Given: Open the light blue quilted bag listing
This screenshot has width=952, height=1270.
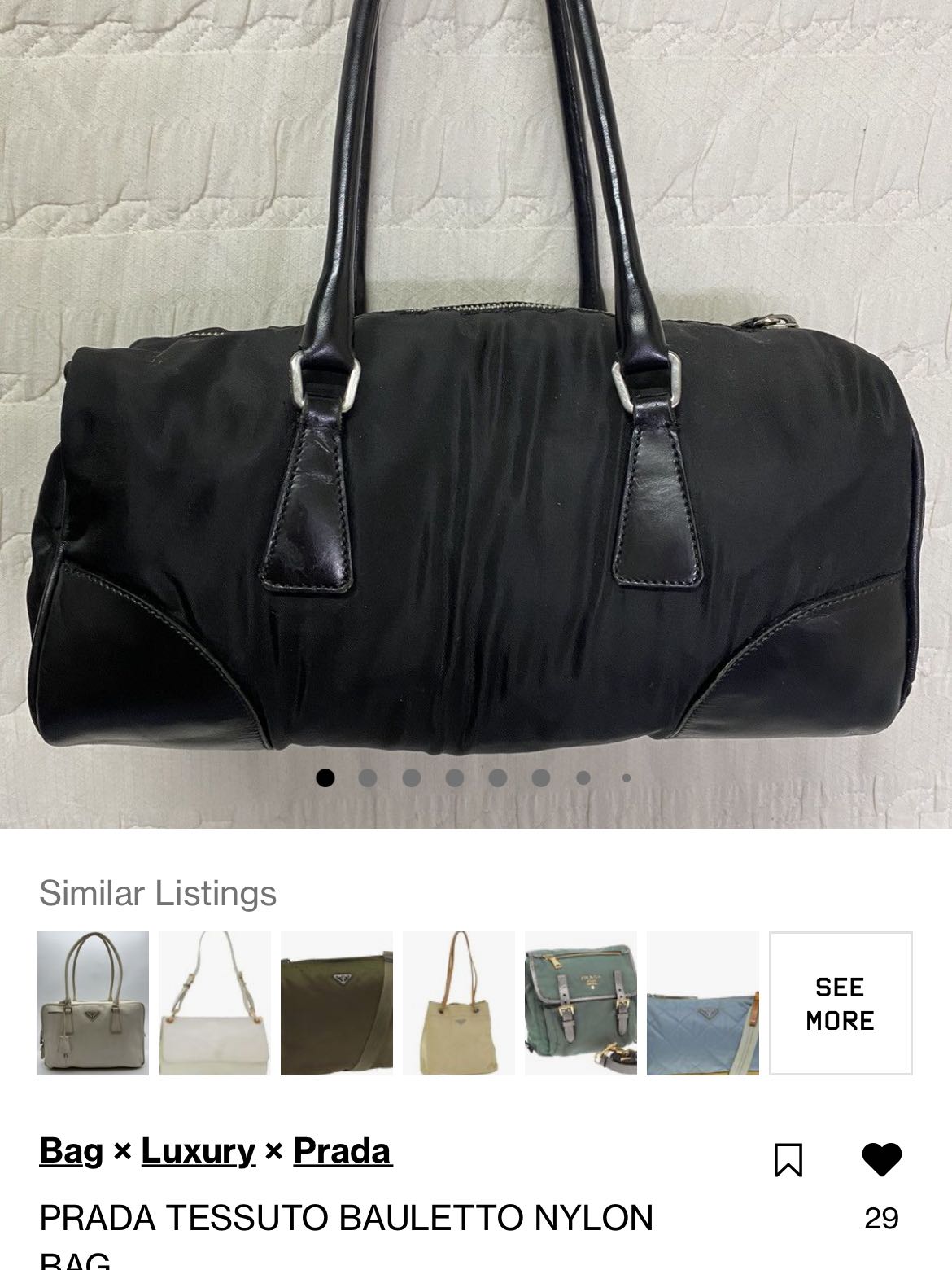Looking at the screenshot, I should (703, 1003).
